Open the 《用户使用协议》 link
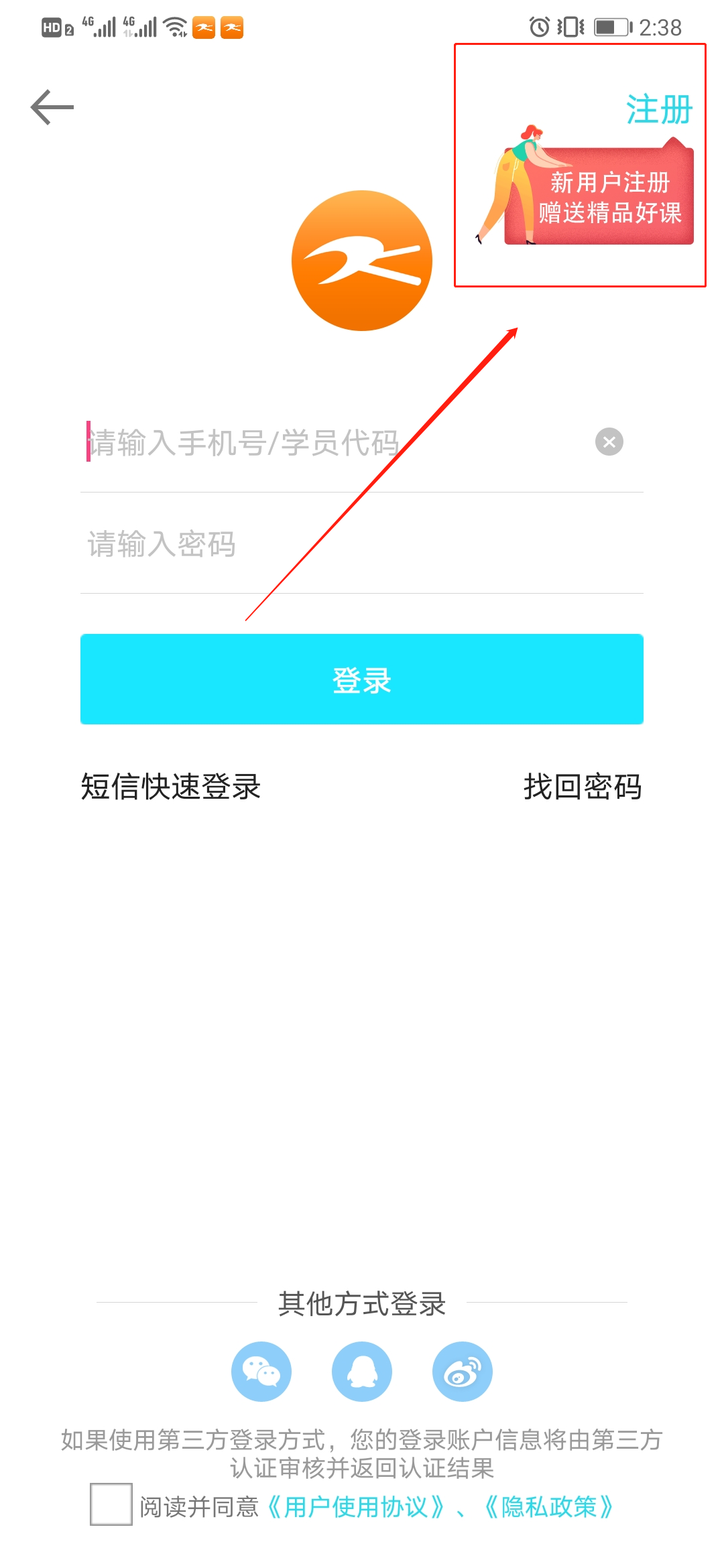Image resolution: width=724 pixels, height=1568 pixels. click(x=355, y=1507)
